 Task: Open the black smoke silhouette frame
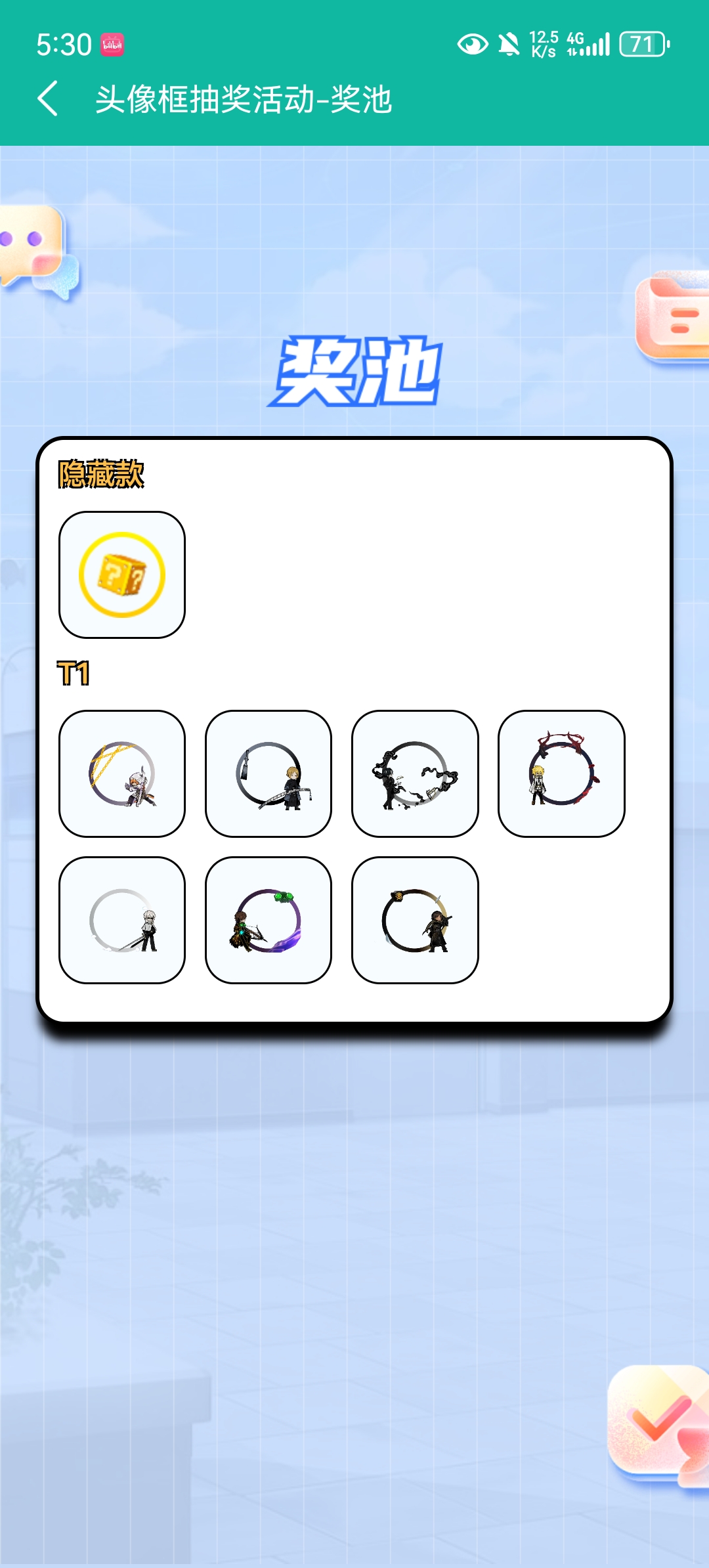coord(415,773)
